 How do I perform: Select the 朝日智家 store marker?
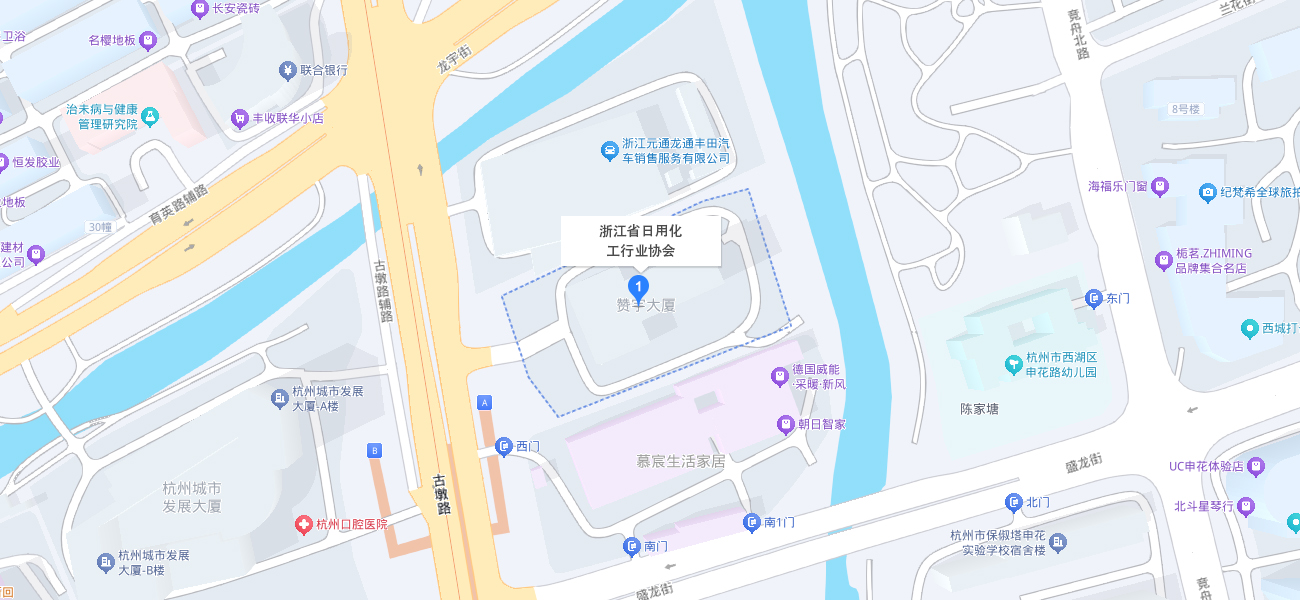(786, 424)
